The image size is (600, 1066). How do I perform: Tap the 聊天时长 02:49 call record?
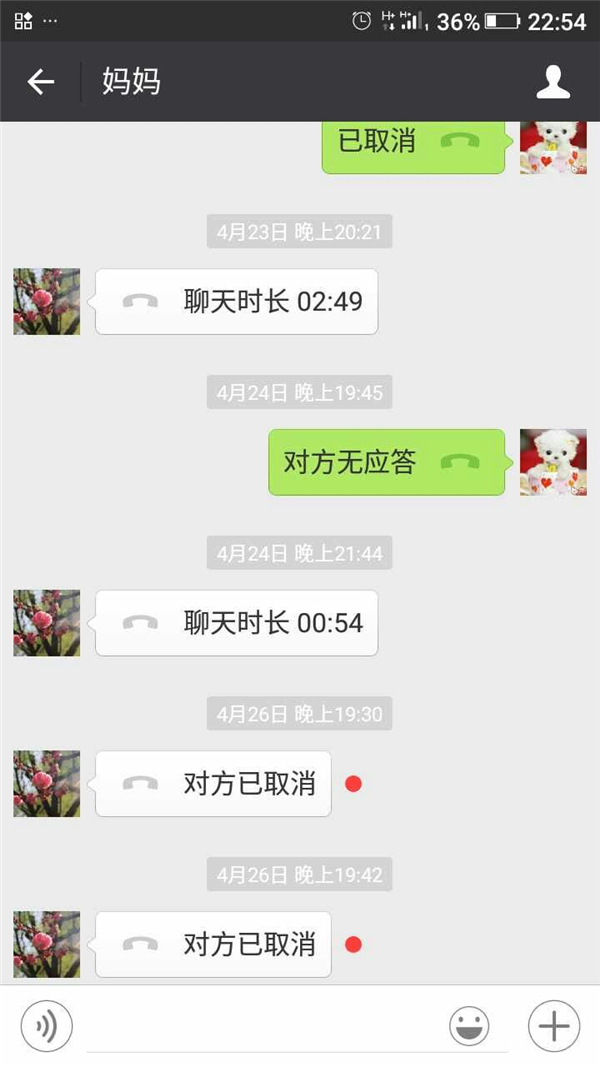click(x=237, y=301)
